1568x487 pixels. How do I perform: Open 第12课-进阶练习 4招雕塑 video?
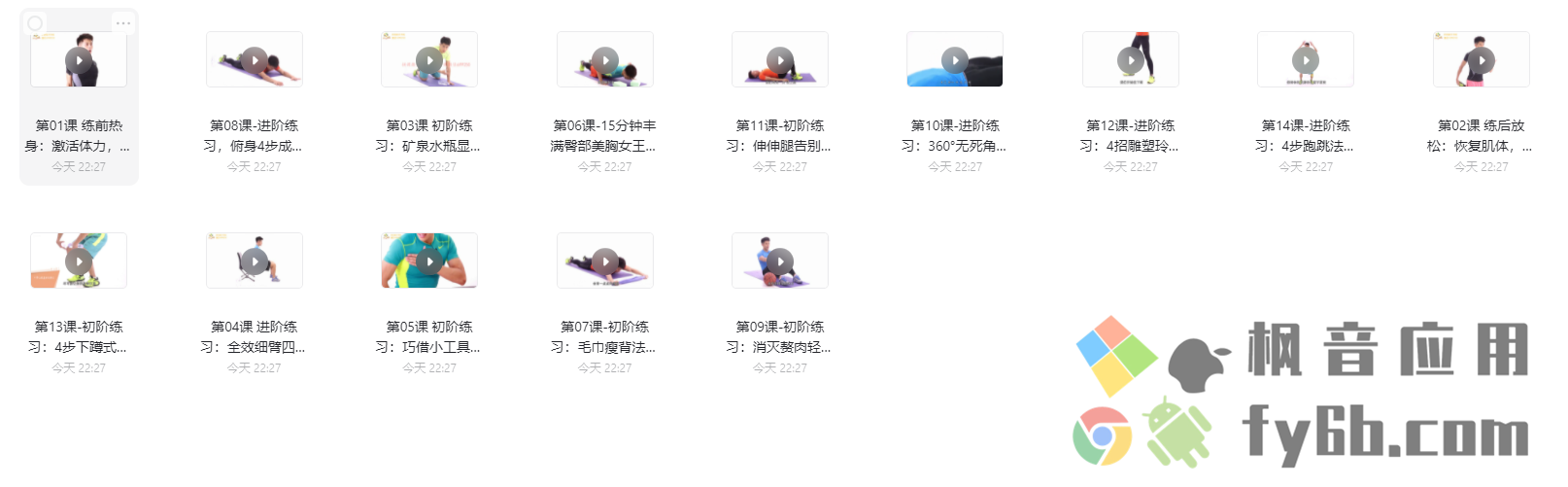1130,60
